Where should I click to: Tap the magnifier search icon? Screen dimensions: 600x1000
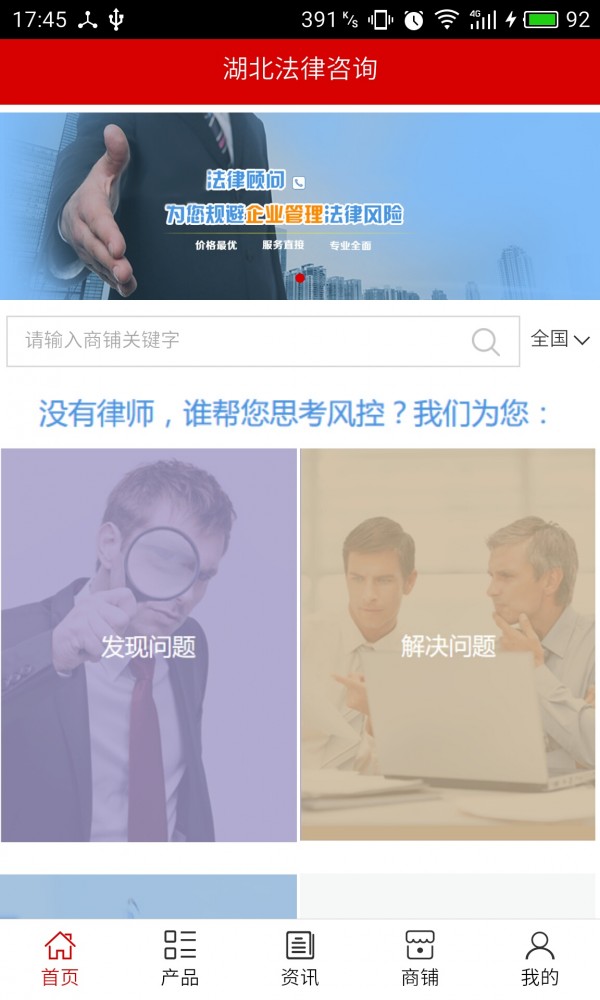(x=486, y=342)
